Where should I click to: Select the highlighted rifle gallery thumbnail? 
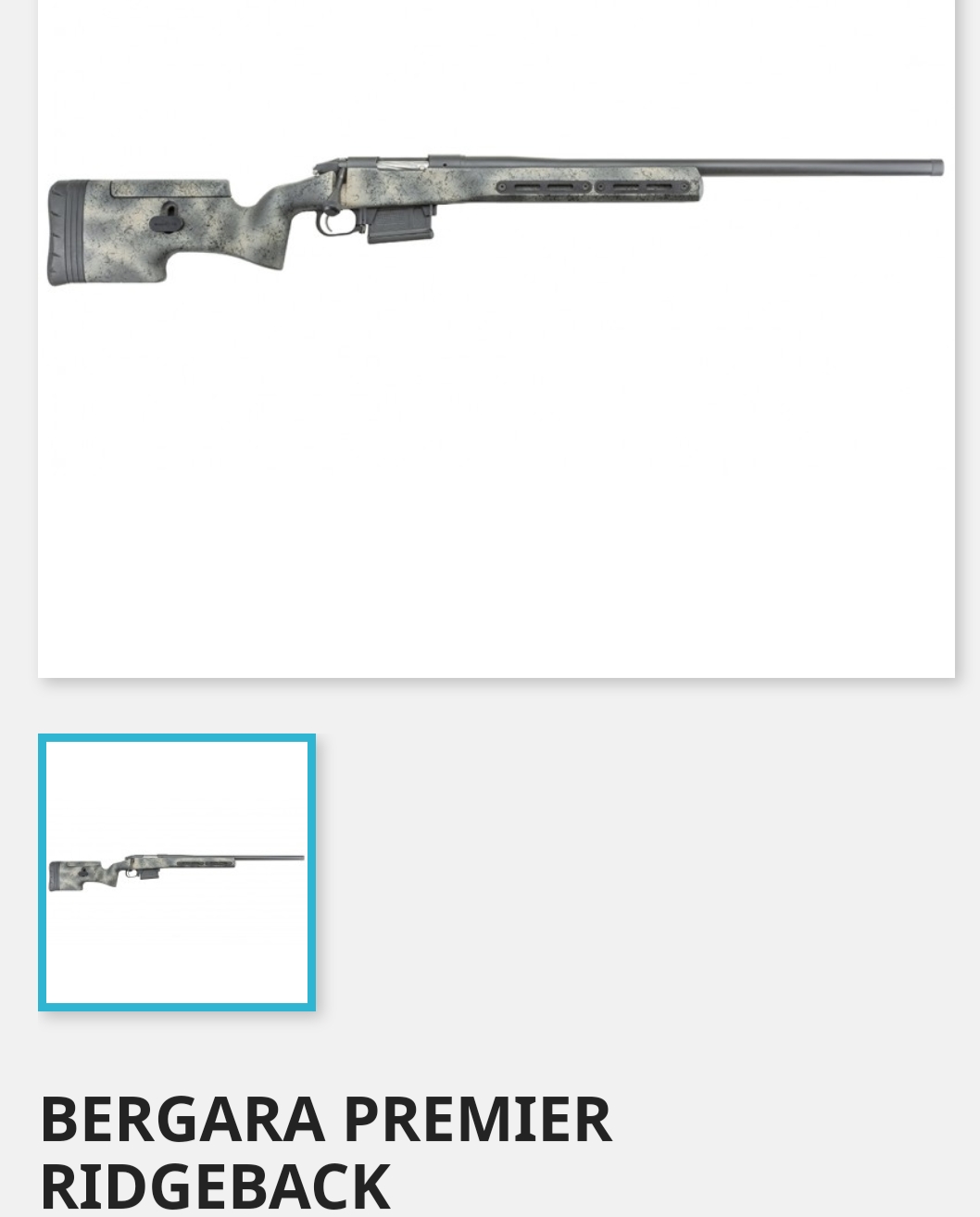(x=177, y=872)
